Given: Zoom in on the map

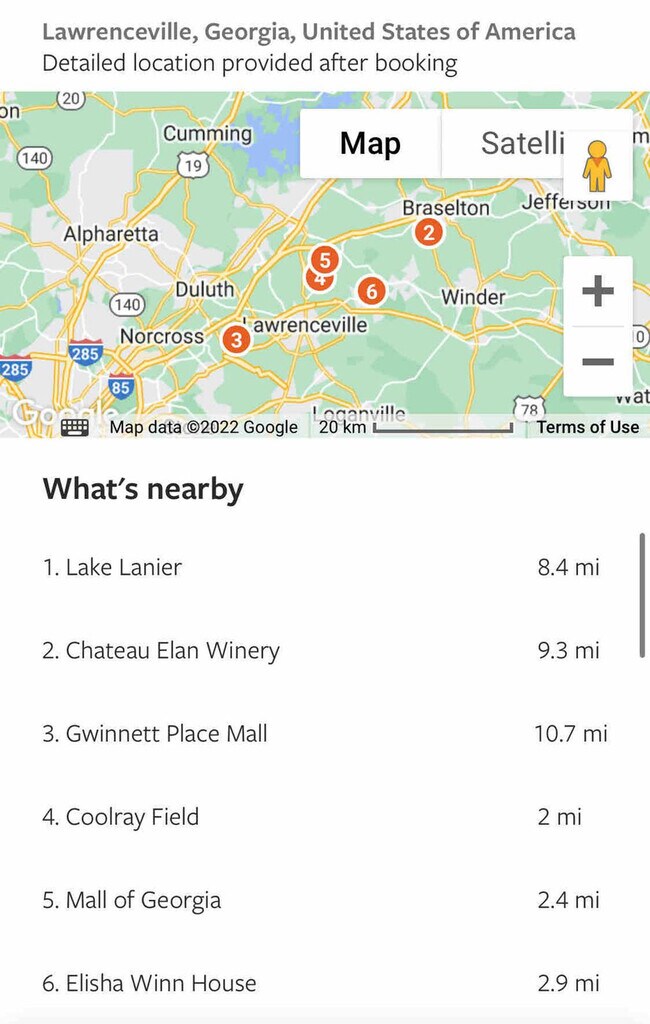Looking at the screenshot, I should (598, 292).
